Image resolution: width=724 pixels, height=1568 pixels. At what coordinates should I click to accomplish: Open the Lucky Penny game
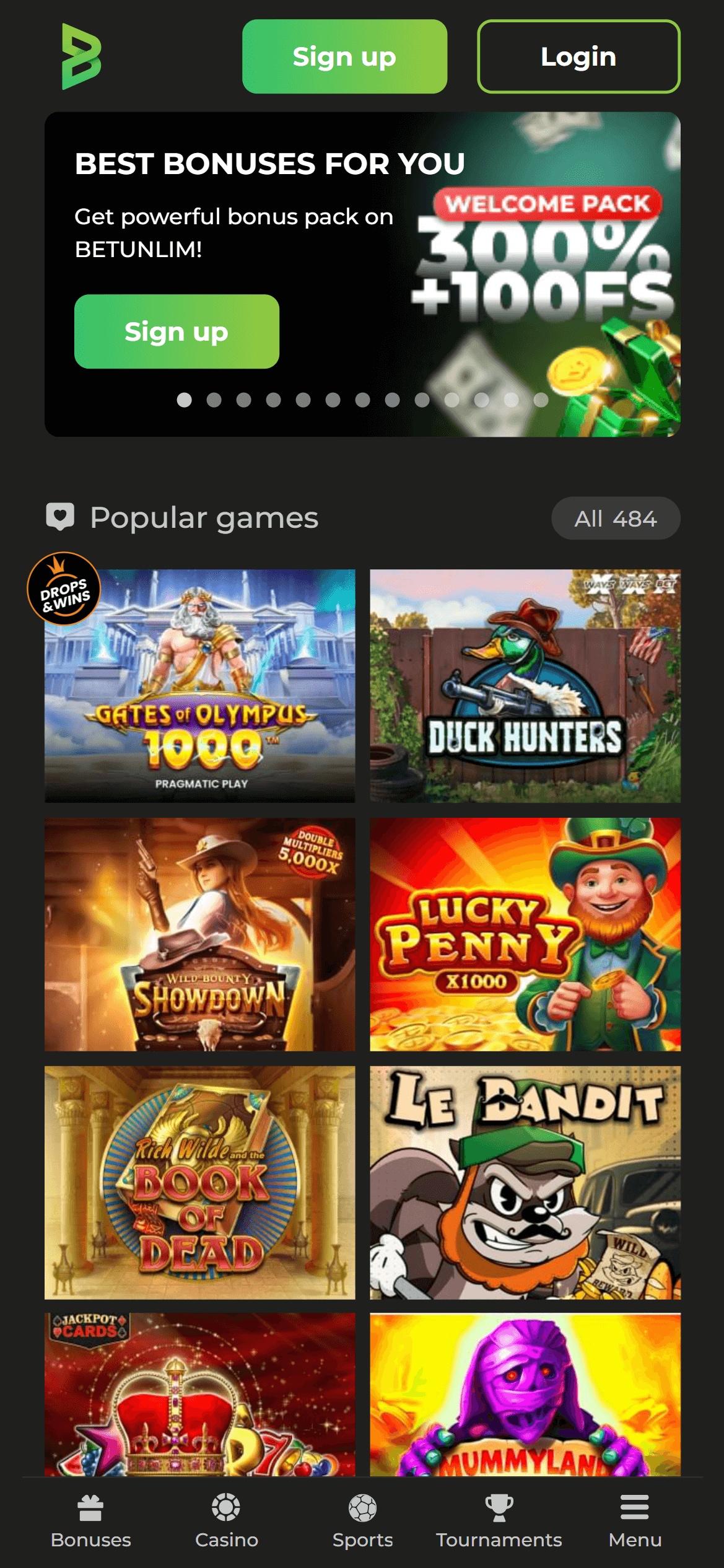pos(525,934)
